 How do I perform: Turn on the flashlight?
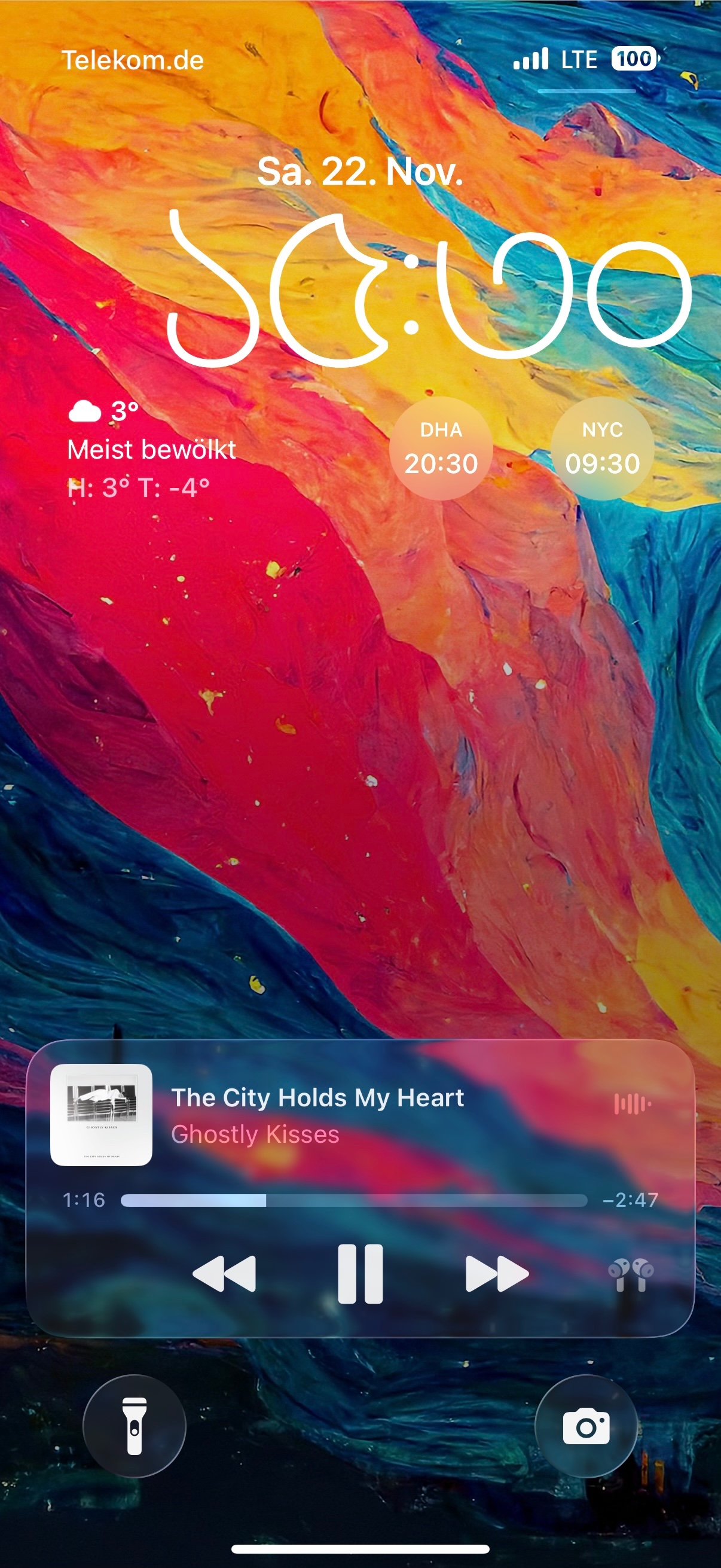pyautogui.click(x=135, y=1426)
